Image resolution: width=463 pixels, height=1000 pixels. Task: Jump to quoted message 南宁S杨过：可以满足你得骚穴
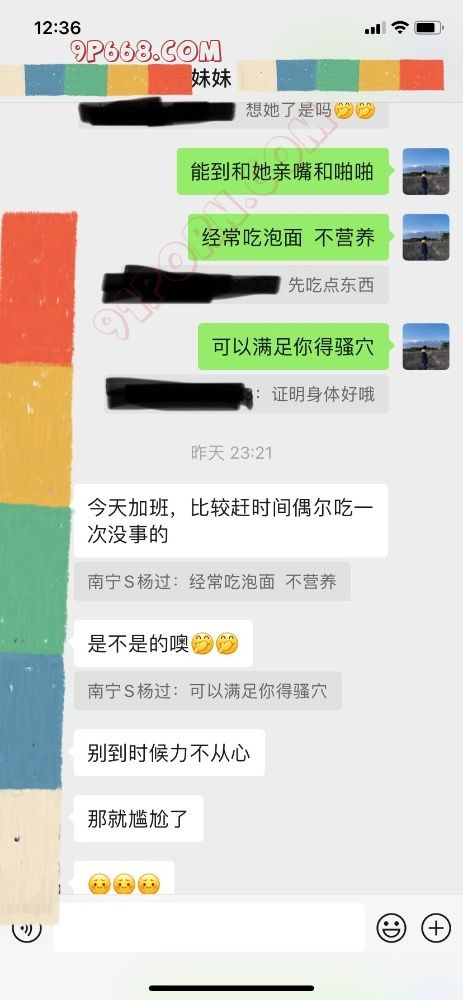pyautogui.click(x=208, y=691)
